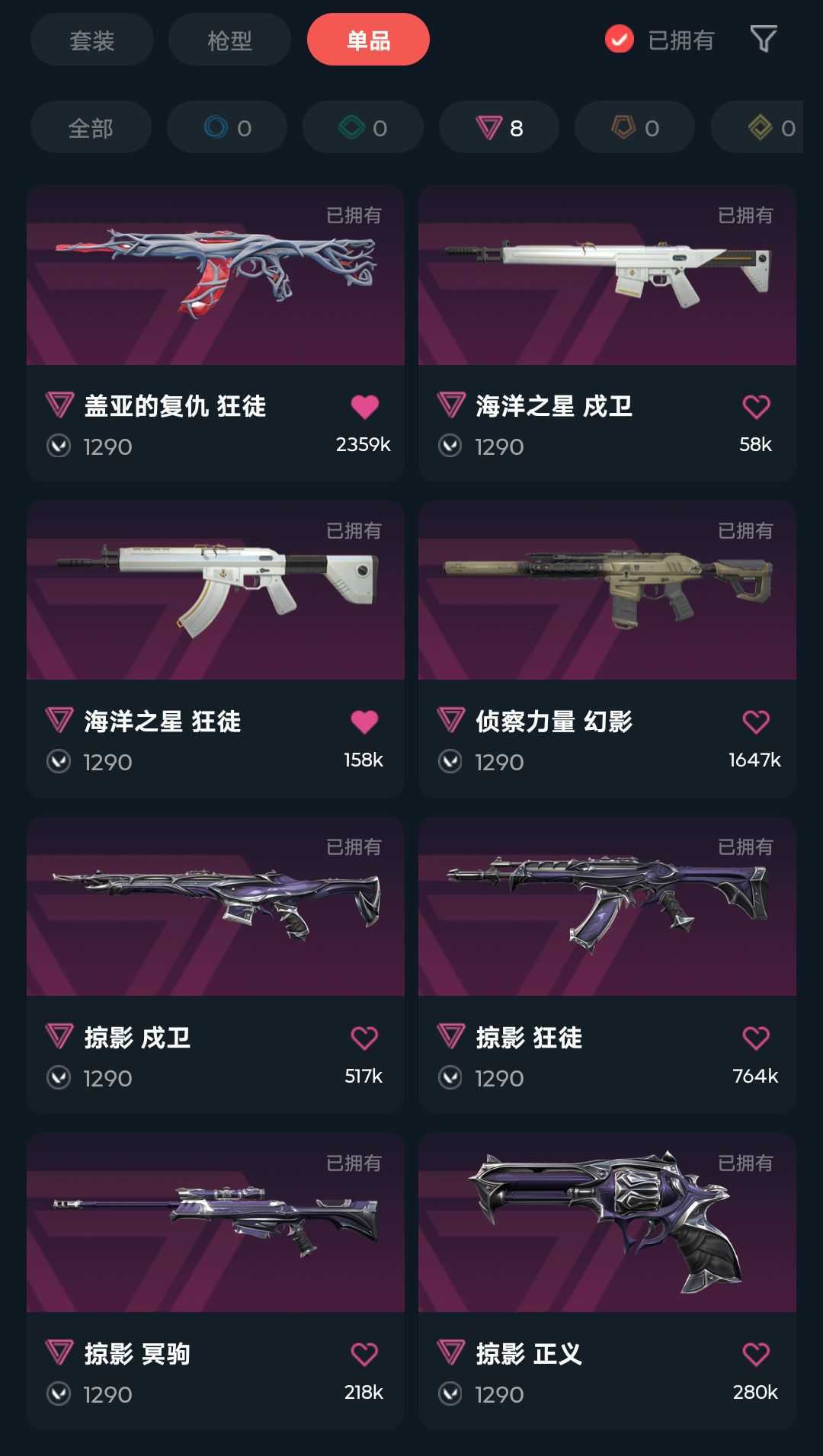Like the 掠影 戍卫 skin
The width and height of the screenshot is (823, 1456).
(x=364, y=1038)
